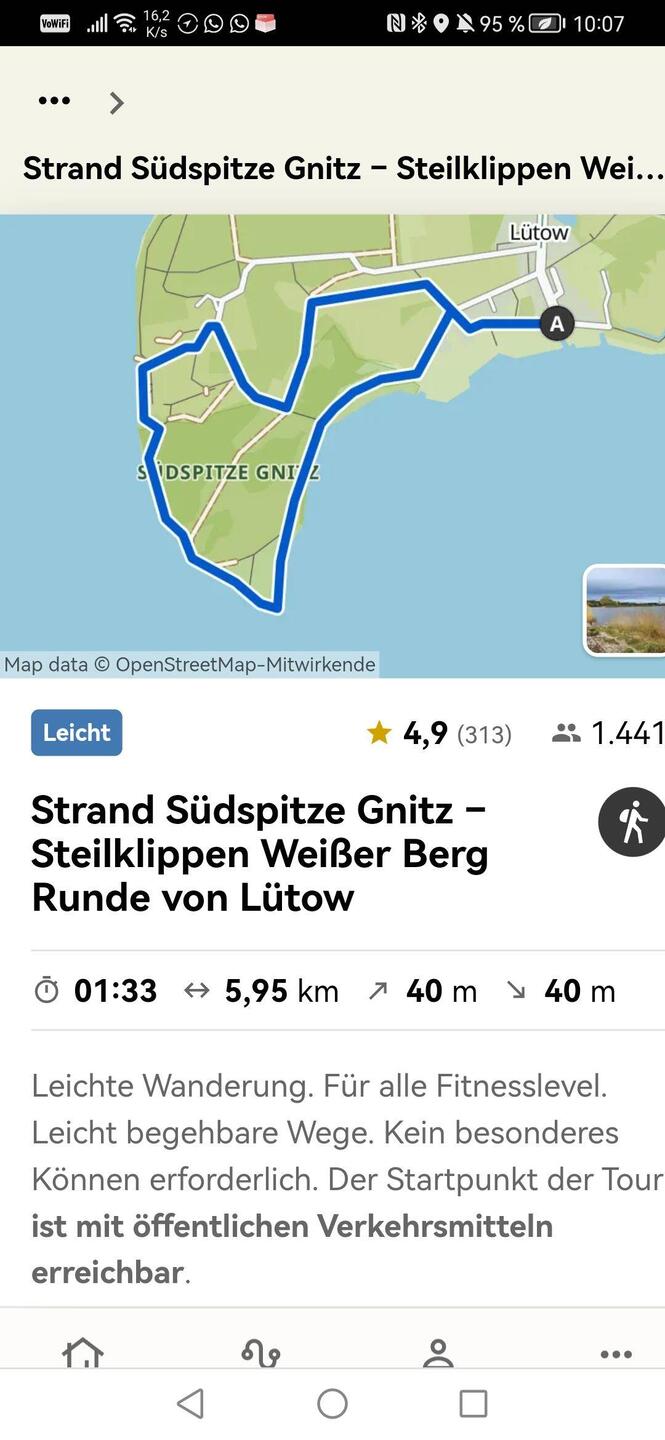Go back with system navigation
The height and width of the screenshot is (1440, 665).
click(x=190, y=1404)
